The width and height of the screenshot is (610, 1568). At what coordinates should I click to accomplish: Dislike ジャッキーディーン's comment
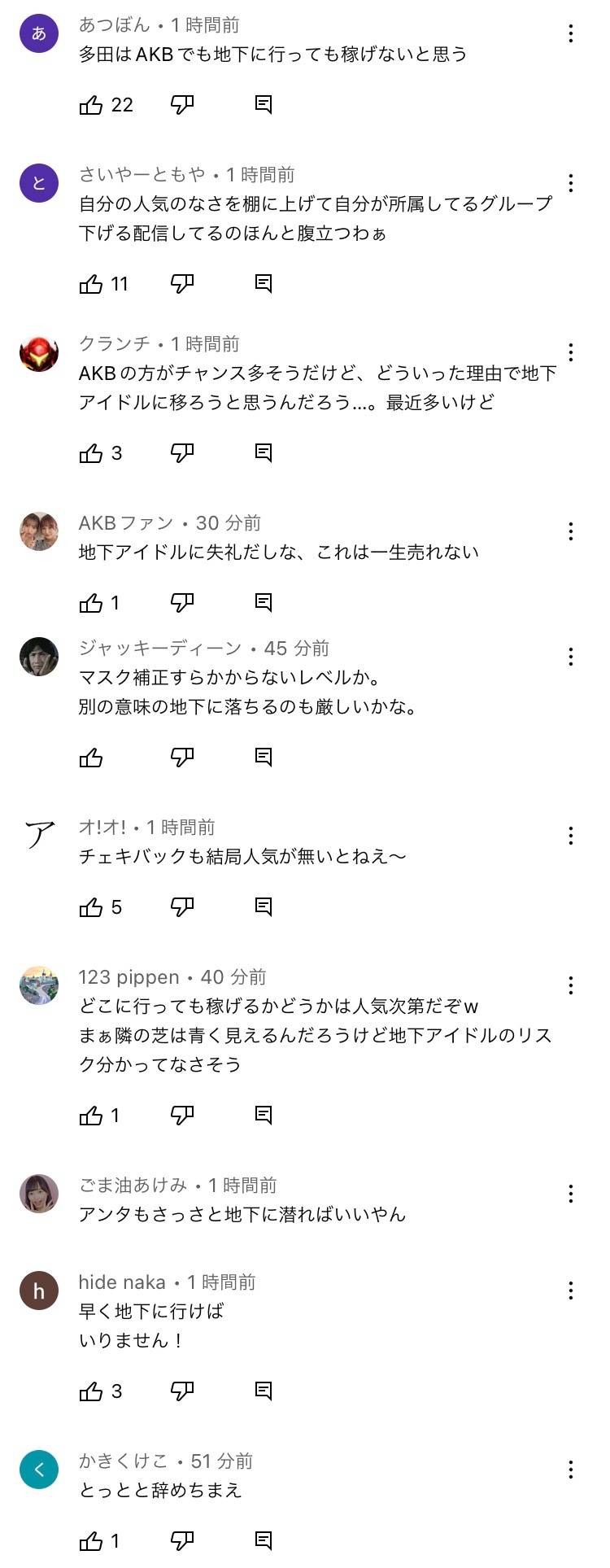pos(182,758)
